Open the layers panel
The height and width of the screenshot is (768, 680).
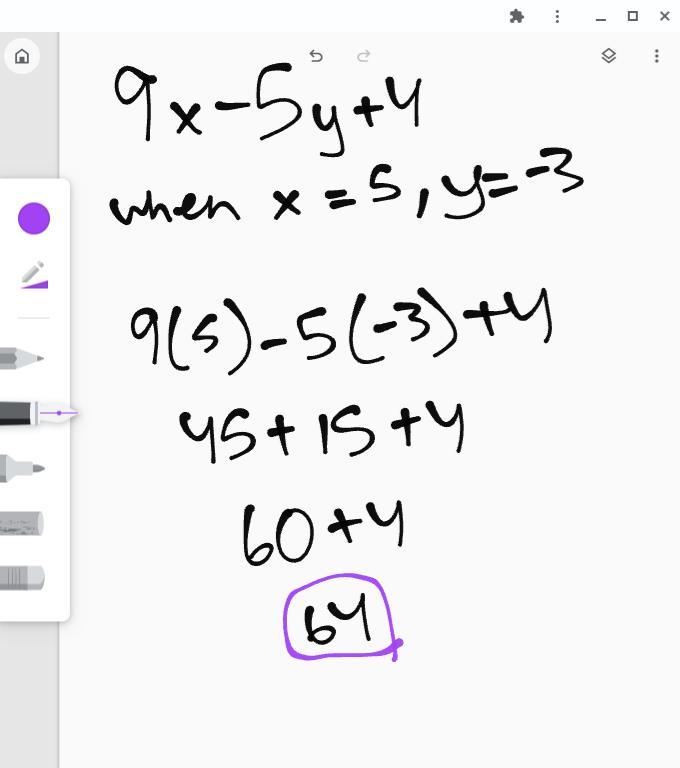pos(608,56)
